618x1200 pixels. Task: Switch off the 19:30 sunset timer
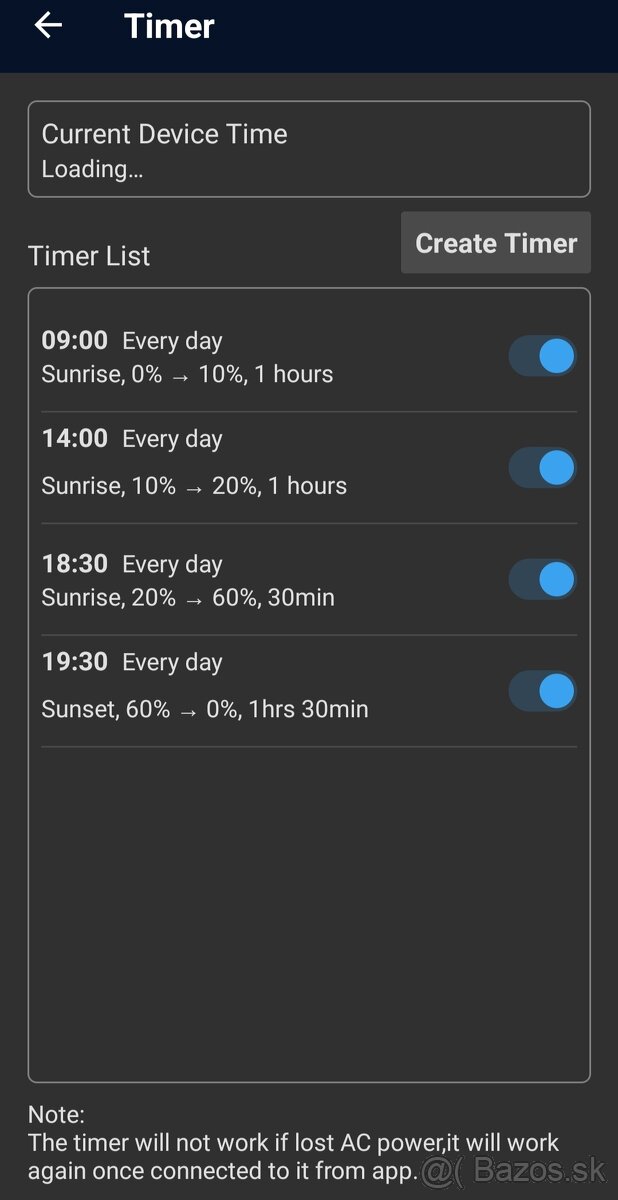click(543, 691)
